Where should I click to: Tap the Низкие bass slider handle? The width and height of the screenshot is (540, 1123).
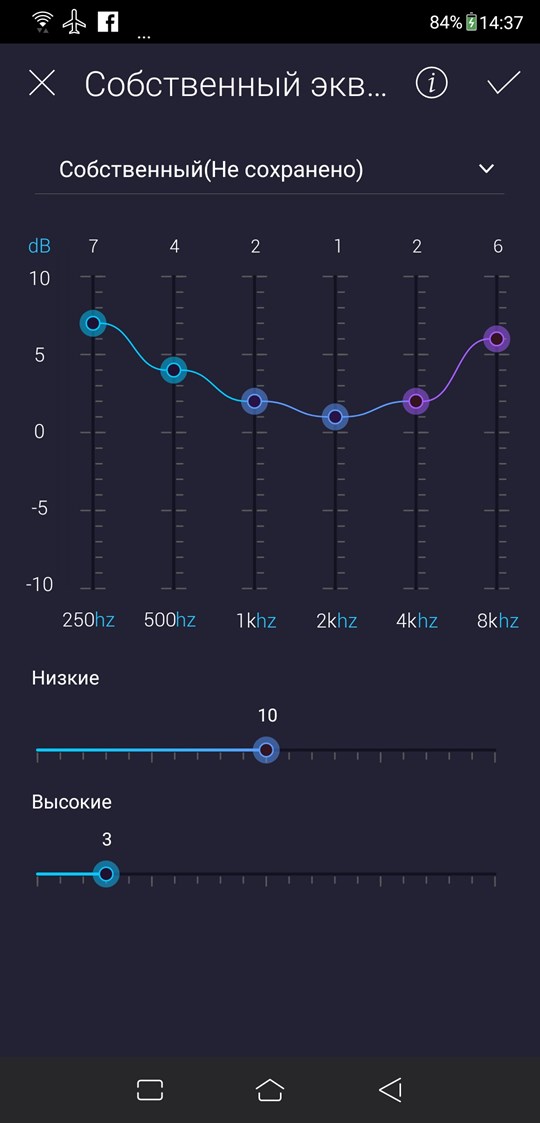pyautogui.click(x=266, y=750)
